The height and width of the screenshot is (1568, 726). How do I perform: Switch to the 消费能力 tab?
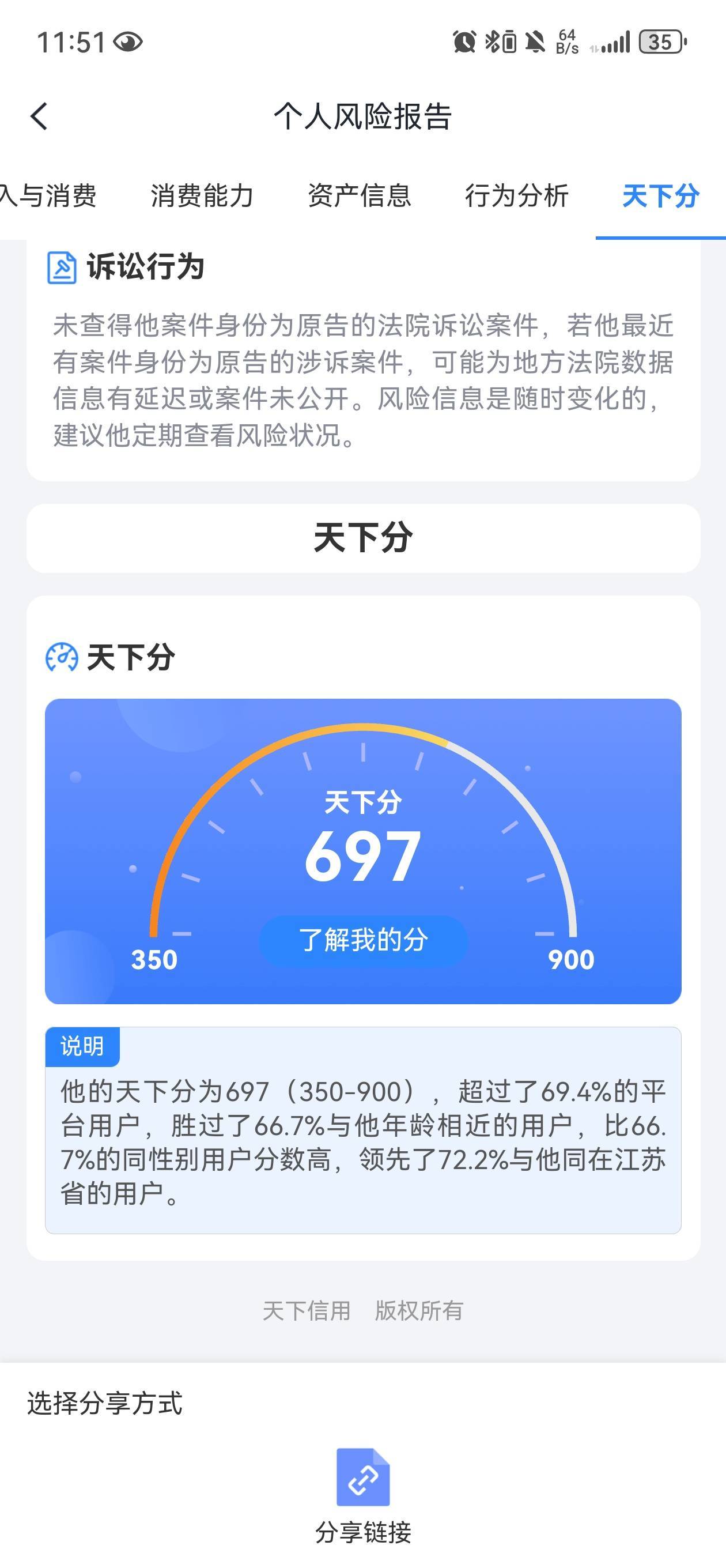(202, 196)
